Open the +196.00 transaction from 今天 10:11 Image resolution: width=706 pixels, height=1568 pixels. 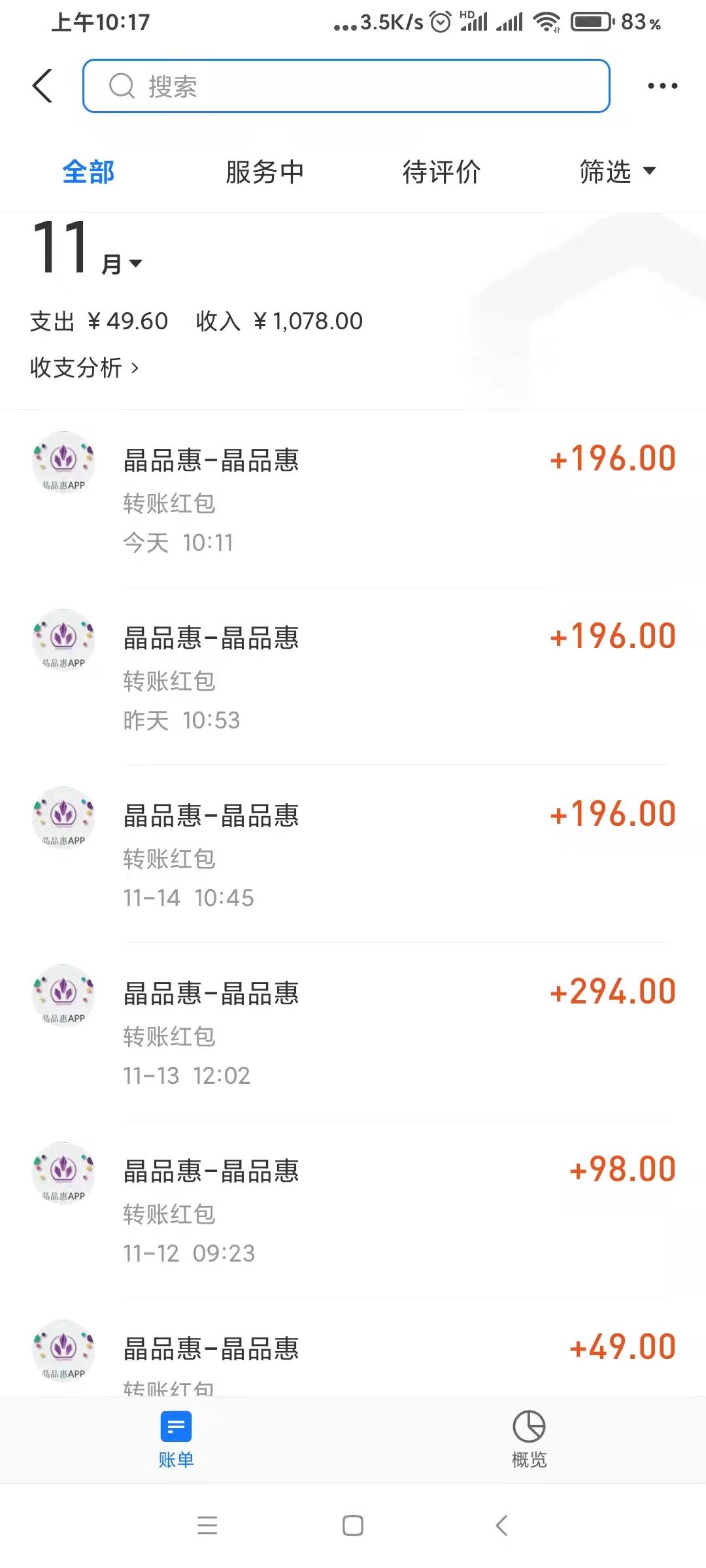click(x=353, y=499)
